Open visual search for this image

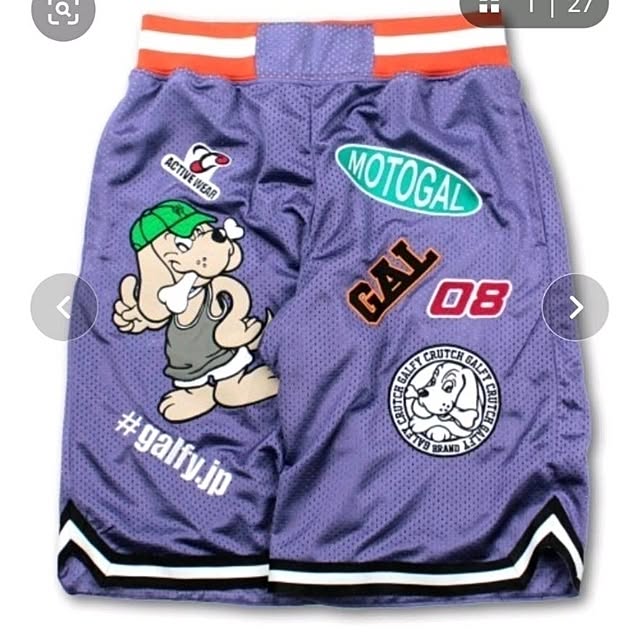click(x=62, y=10)
